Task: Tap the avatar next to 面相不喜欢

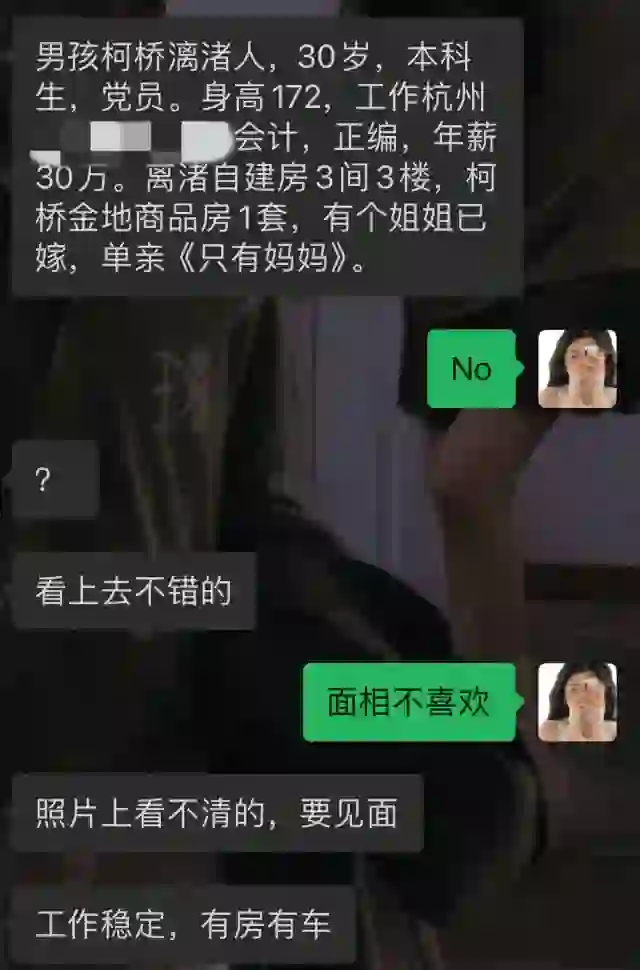Action: click(577, 701)
